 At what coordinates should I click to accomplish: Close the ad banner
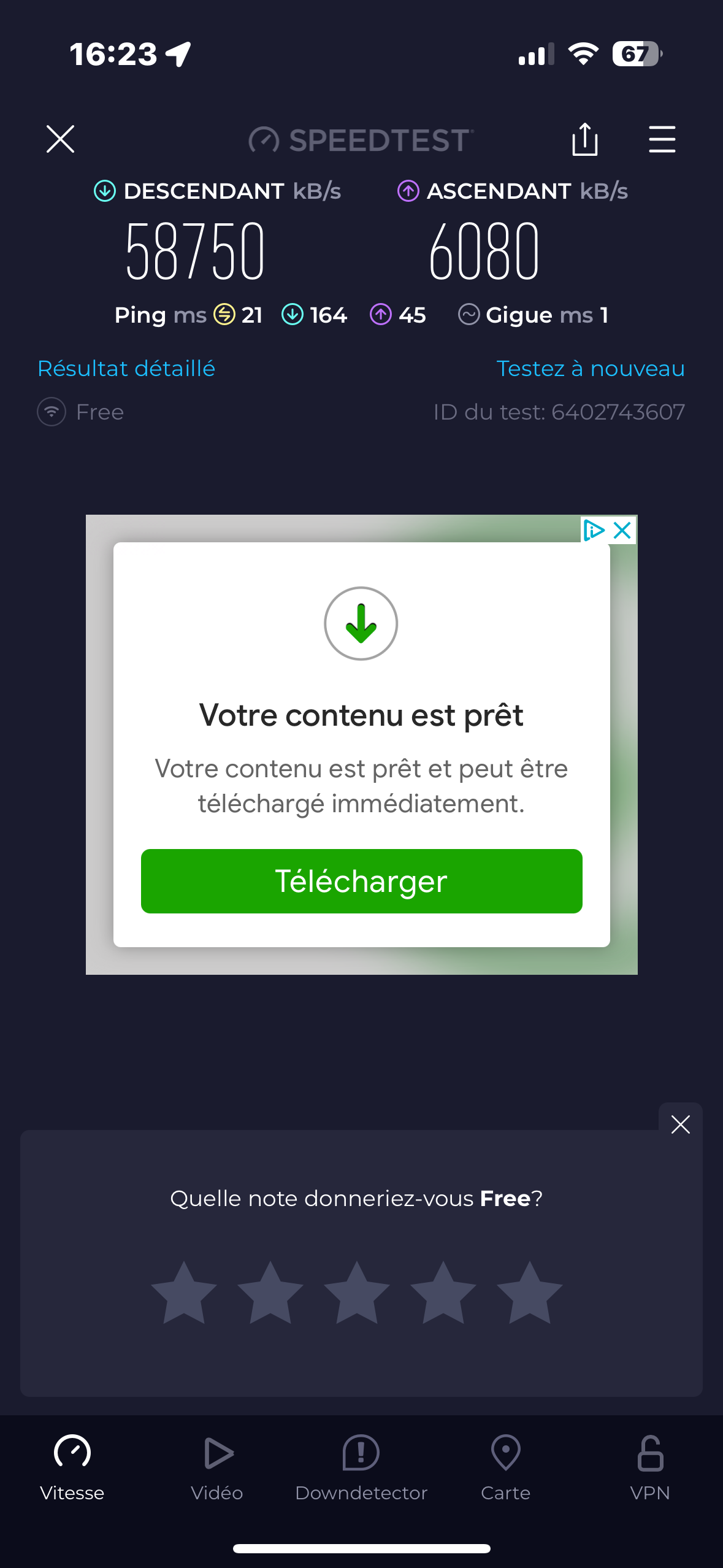622,530
